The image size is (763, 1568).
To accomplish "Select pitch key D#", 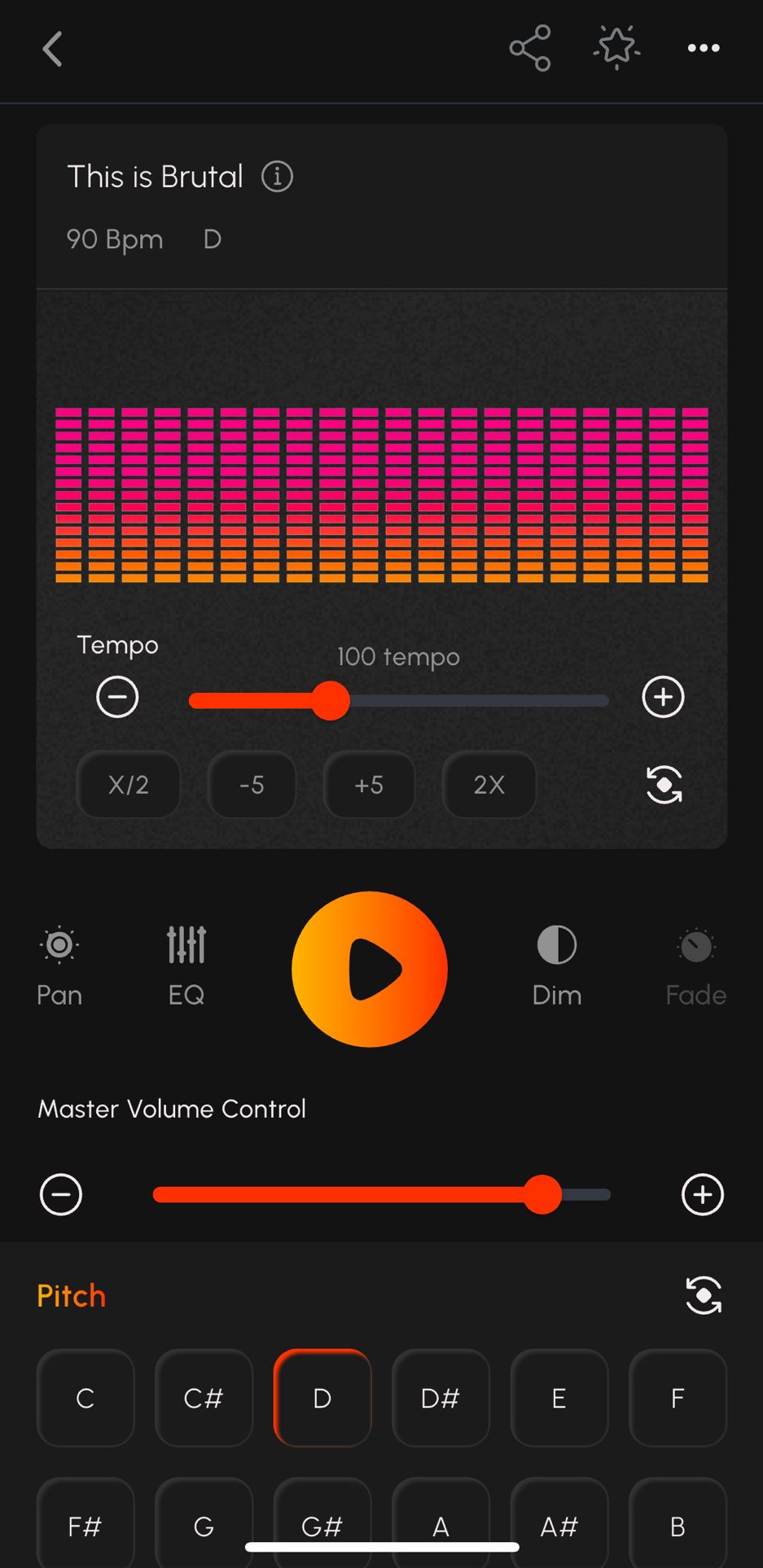I will click(x=441, y=1398).
